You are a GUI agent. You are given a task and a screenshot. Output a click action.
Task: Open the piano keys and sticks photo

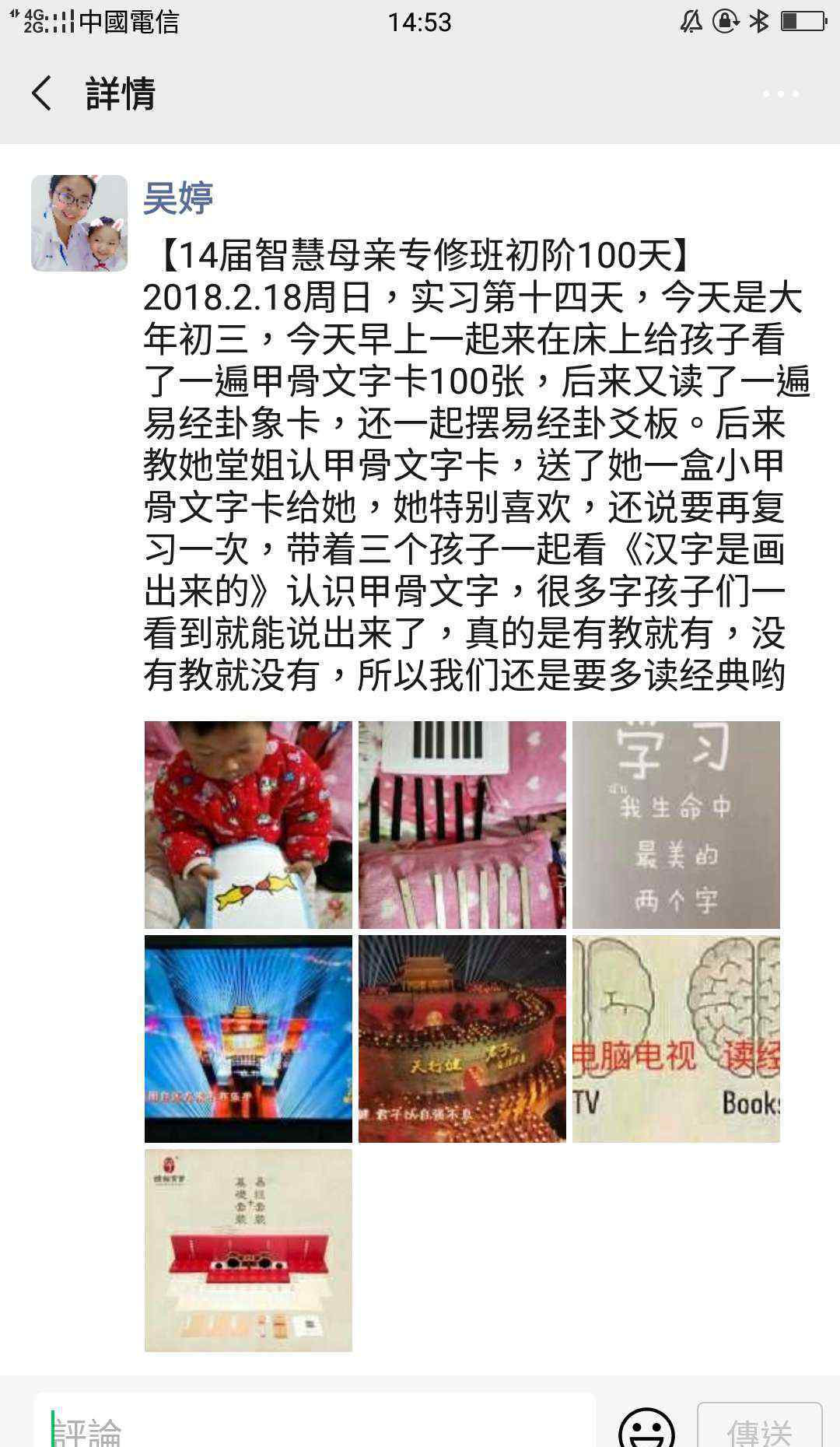(462, 825)
